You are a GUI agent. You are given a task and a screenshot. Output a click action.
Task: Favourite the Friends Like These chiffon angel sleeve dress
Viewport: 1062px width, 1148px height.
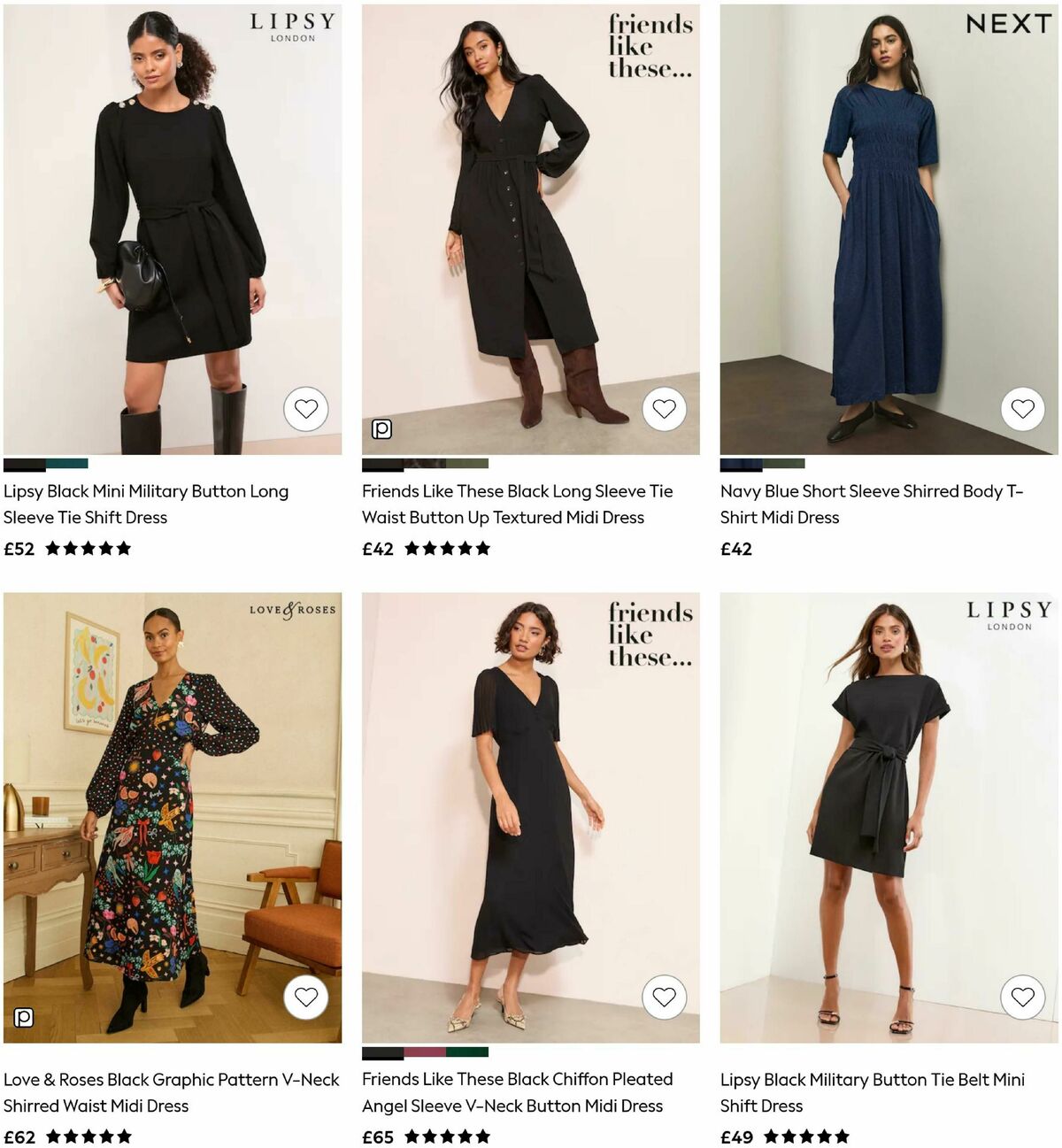coord(663,997)
